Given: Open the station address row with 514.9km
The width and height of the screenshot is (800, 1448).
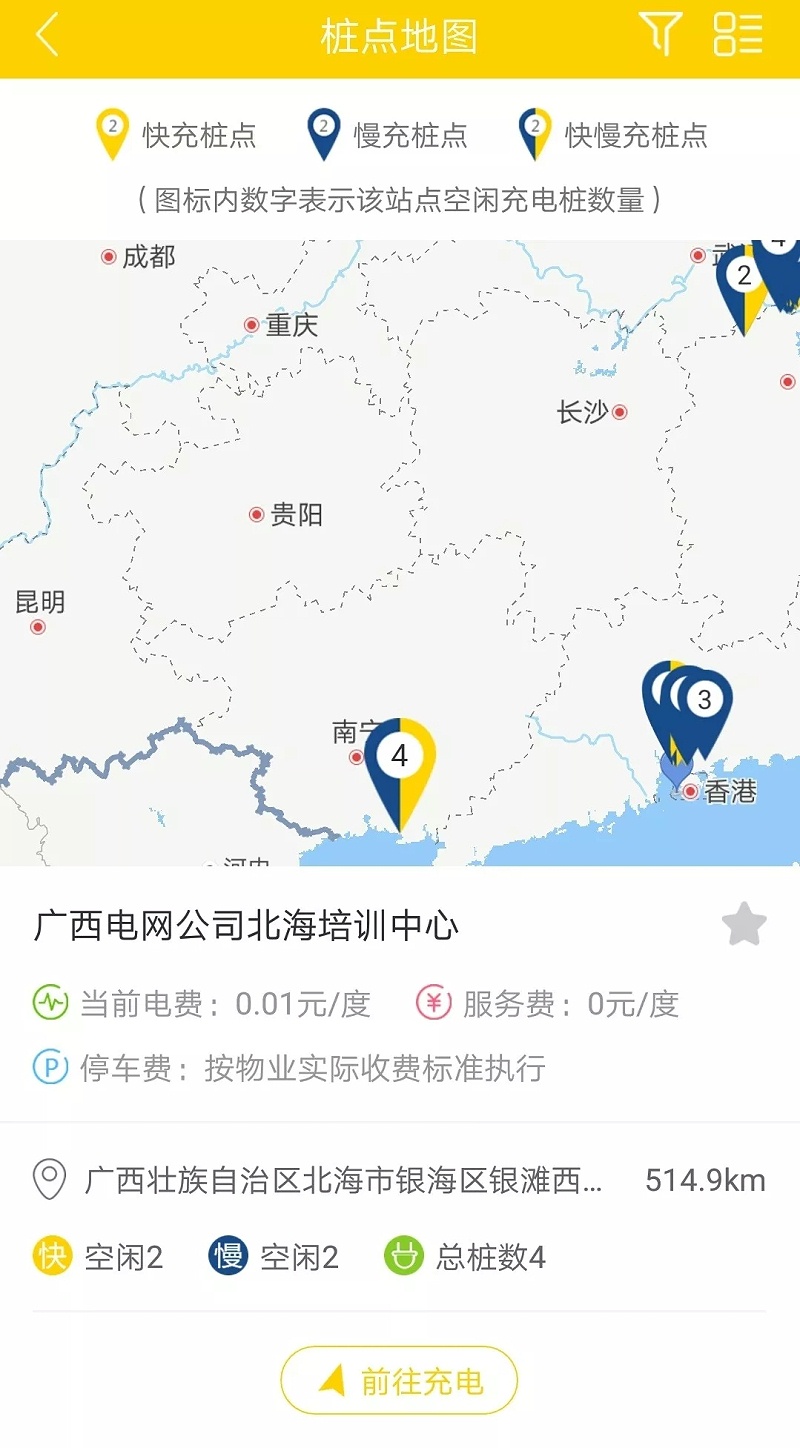Looking at the screenshot, I should coord(399,1180).
